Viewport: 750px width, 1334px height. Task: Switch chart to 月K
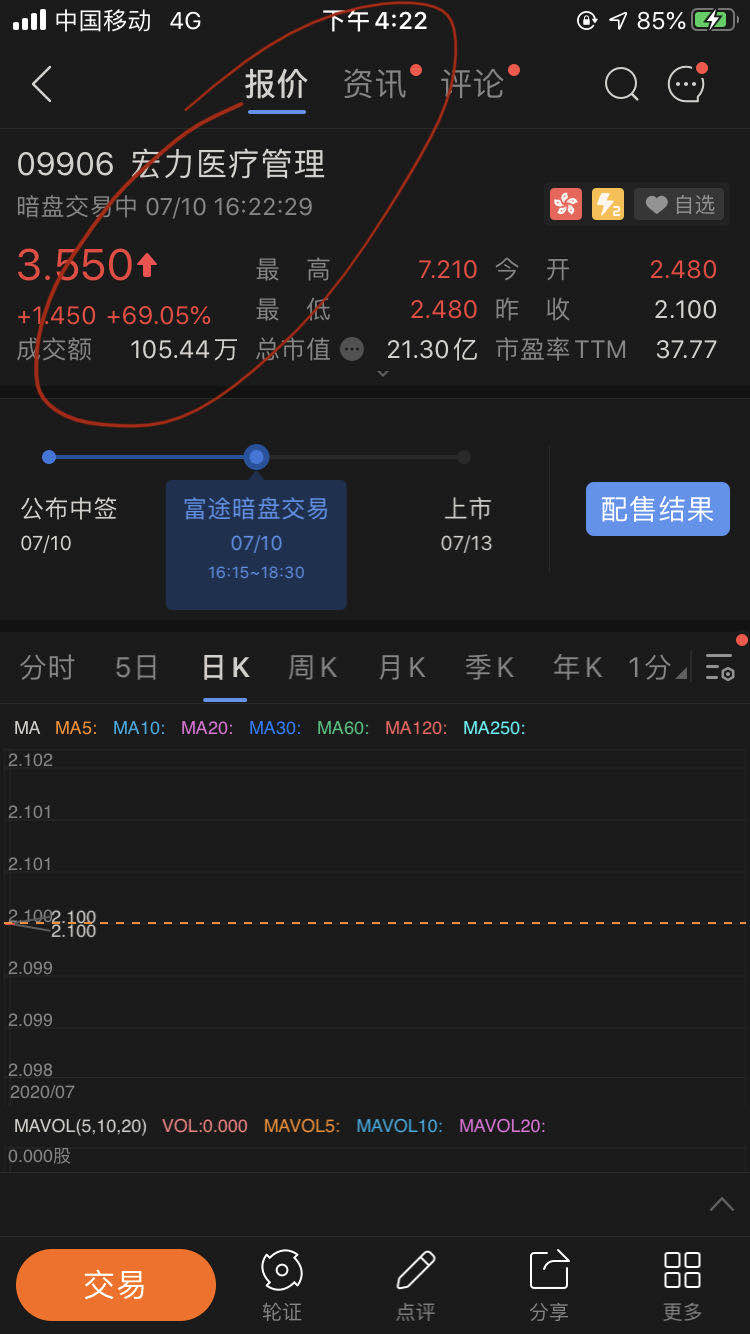click(x=402, y=667)
